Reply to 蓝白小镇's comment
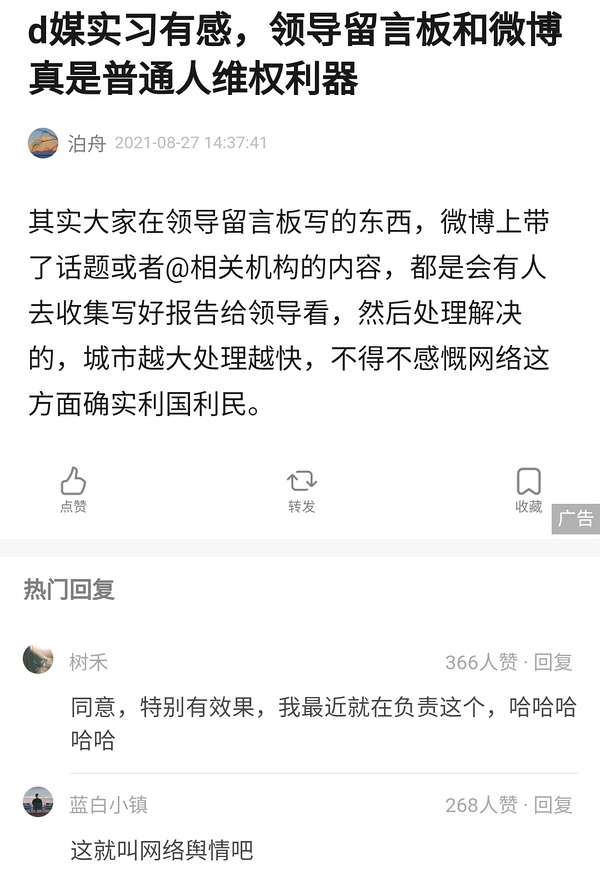The height and width of the screenshot is (876, 600). coord(553,805)
